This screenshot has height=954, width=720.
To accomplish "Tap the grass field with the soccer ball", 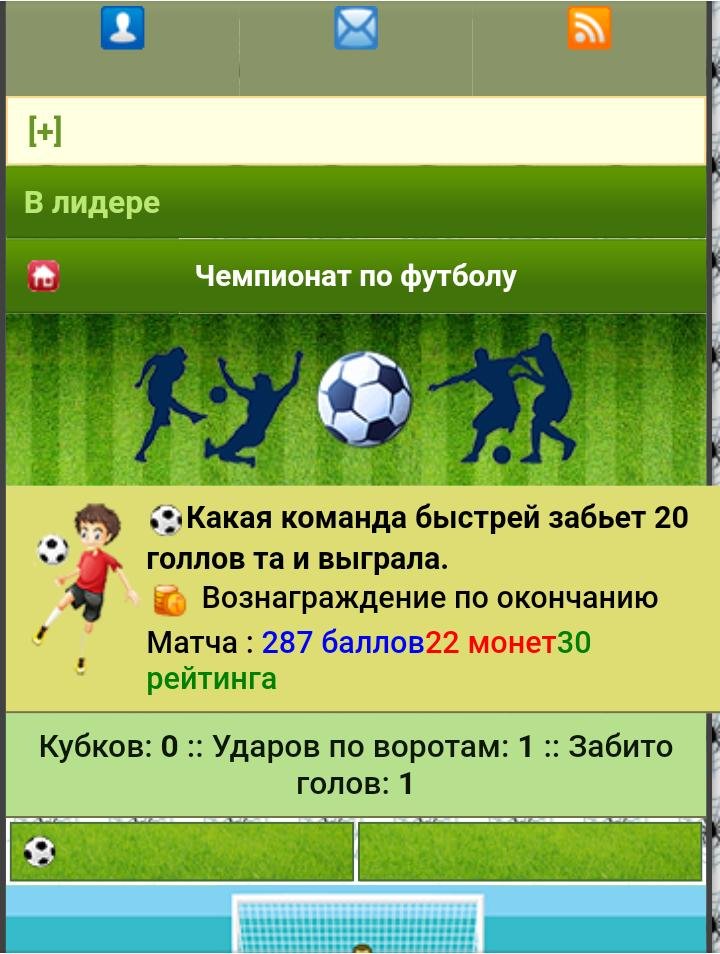I will pos(181,851).
